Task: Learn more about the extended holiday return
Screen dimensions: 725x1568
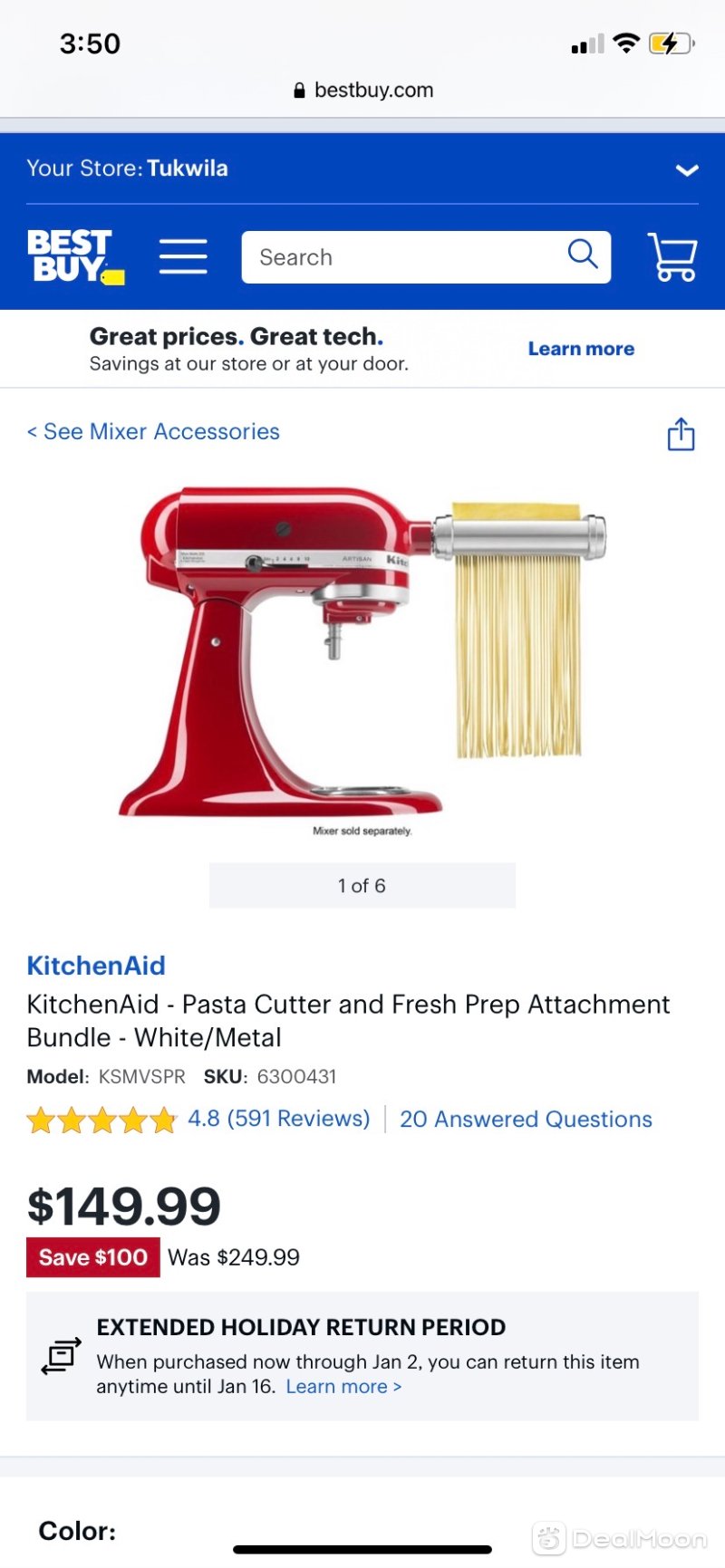Action: [343, 1387]
